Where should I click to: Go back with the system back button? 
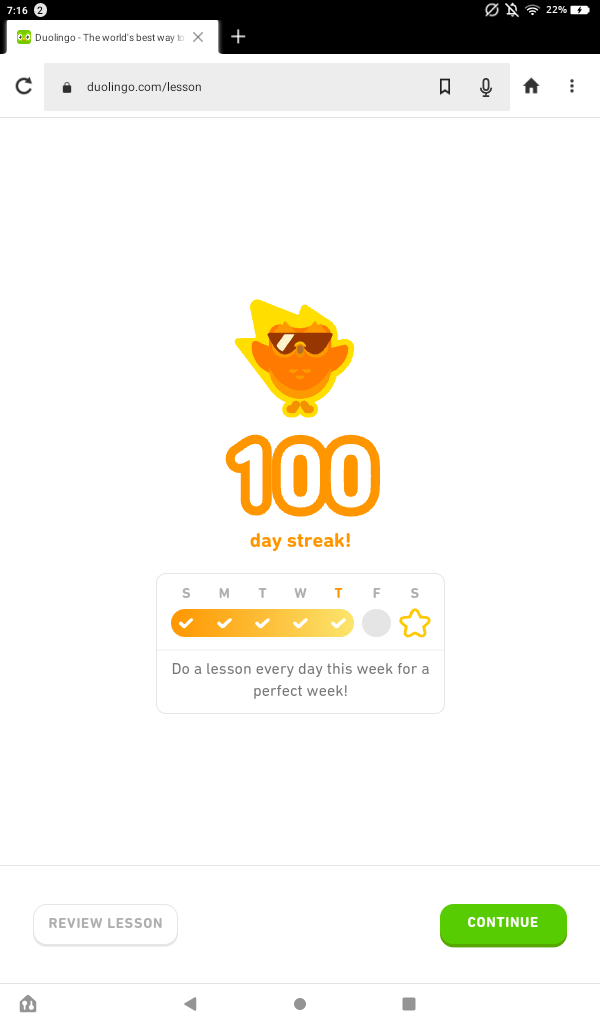[x=190, y=1004]
